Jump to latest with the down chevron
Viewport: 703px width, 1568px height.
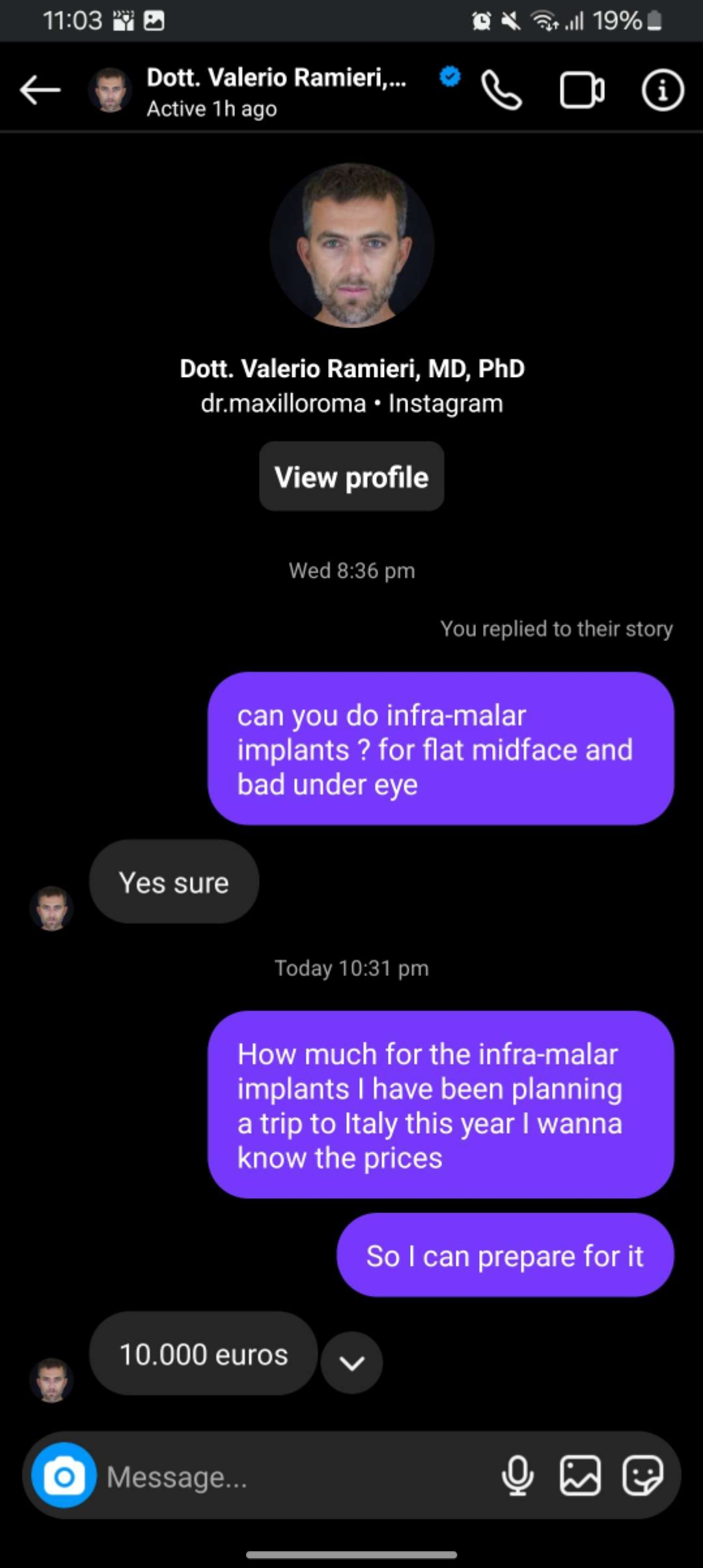point(351,1362)
